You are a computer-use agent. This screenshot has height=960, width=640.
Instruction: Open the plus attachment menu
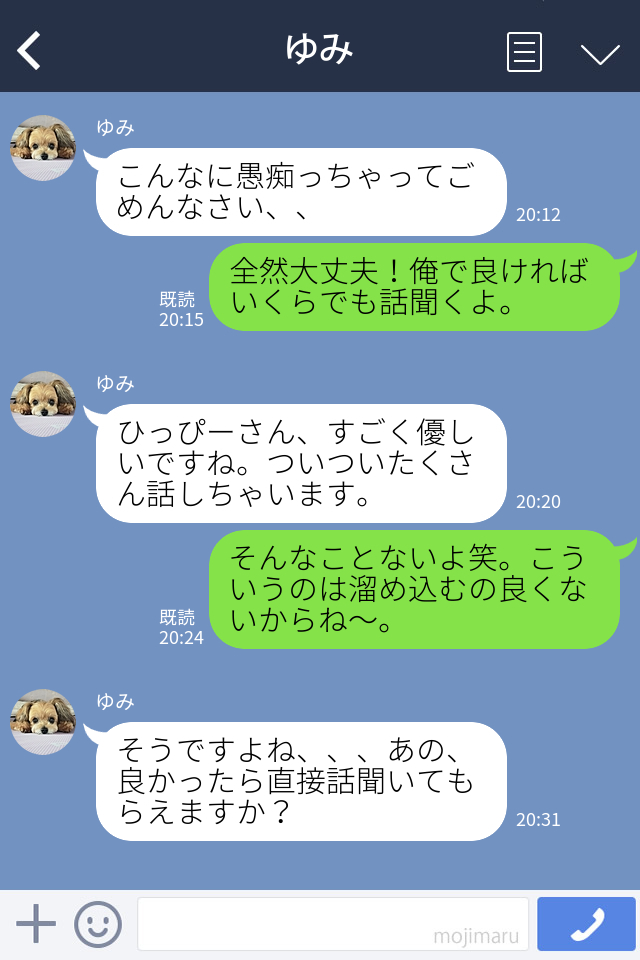click(36, 924)
